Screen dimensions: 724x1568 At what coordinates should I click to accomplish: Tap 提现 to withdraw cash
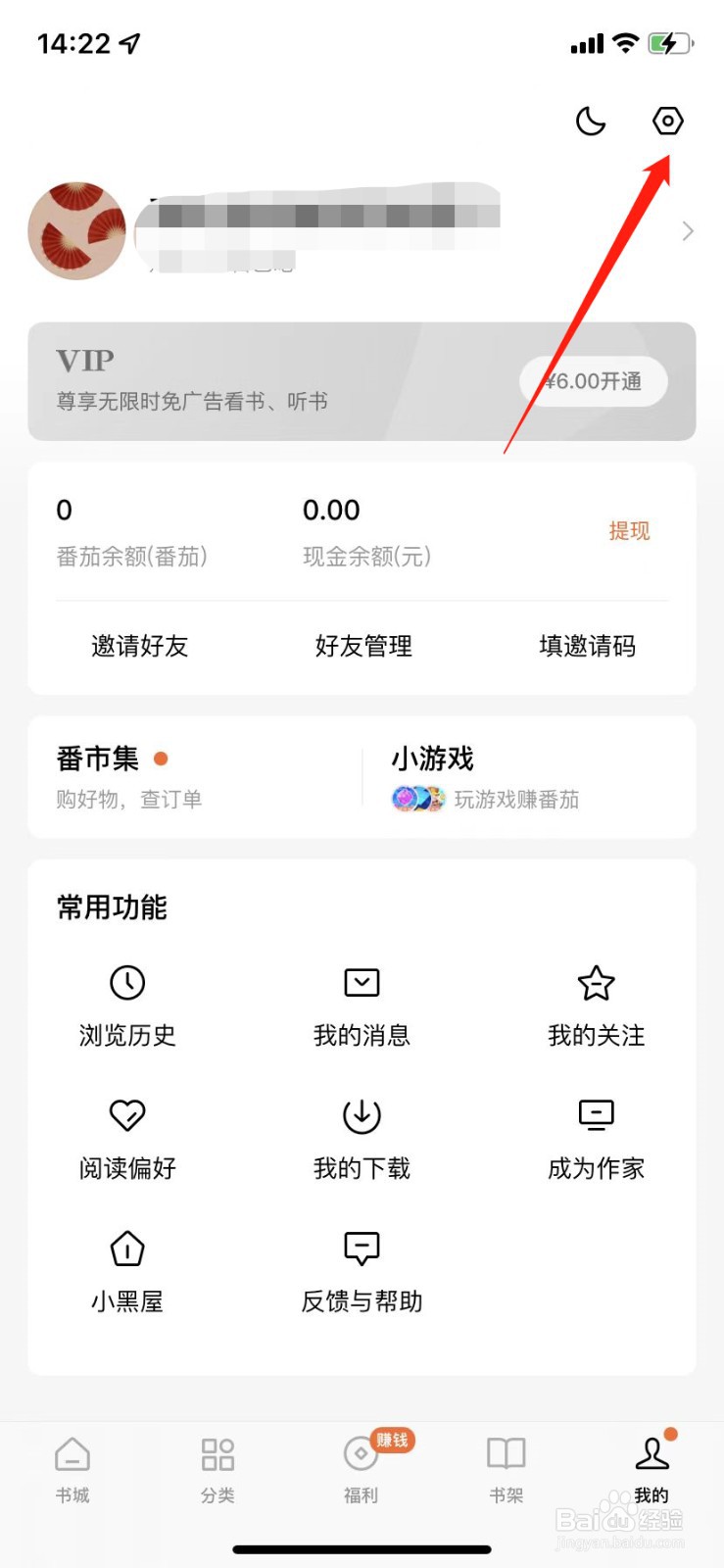click(x=629, y=531)
